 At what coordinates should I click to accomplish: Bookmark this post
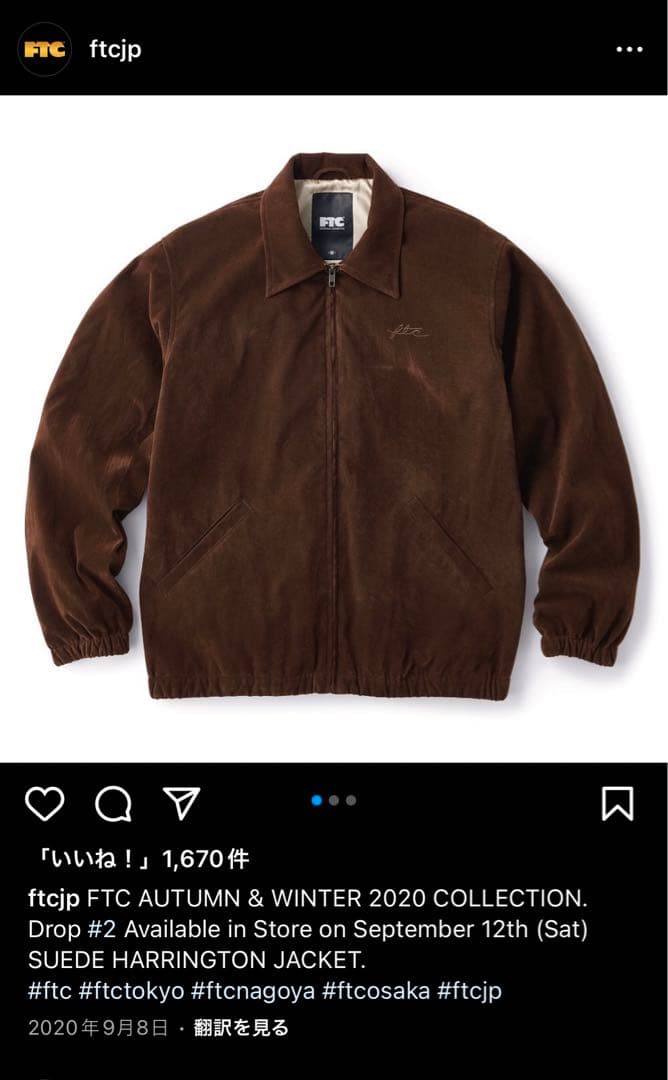(x=617, y=803)
